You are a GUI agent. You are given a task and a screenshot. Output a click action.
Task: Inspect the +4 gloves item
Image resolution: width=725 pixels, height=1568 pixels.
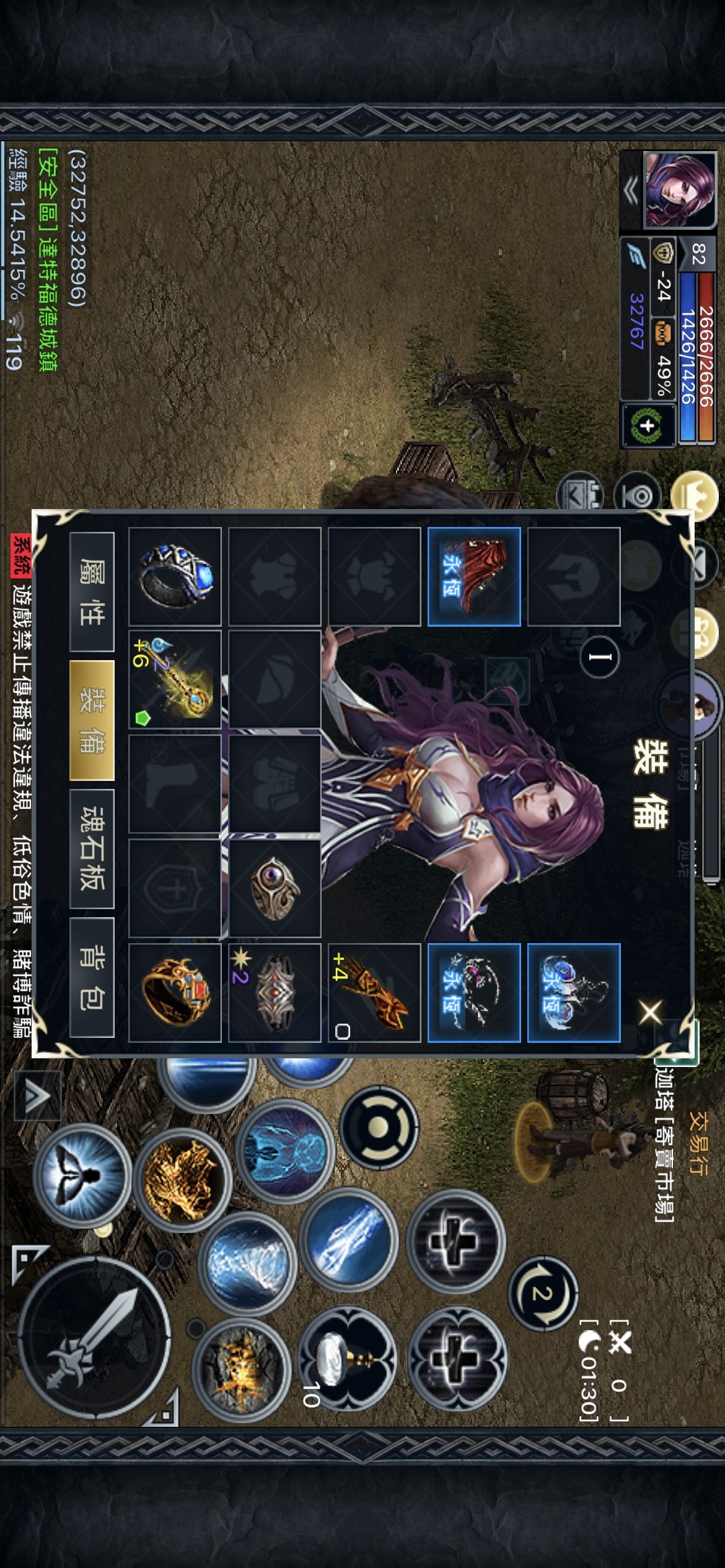(x=374, y=993)
